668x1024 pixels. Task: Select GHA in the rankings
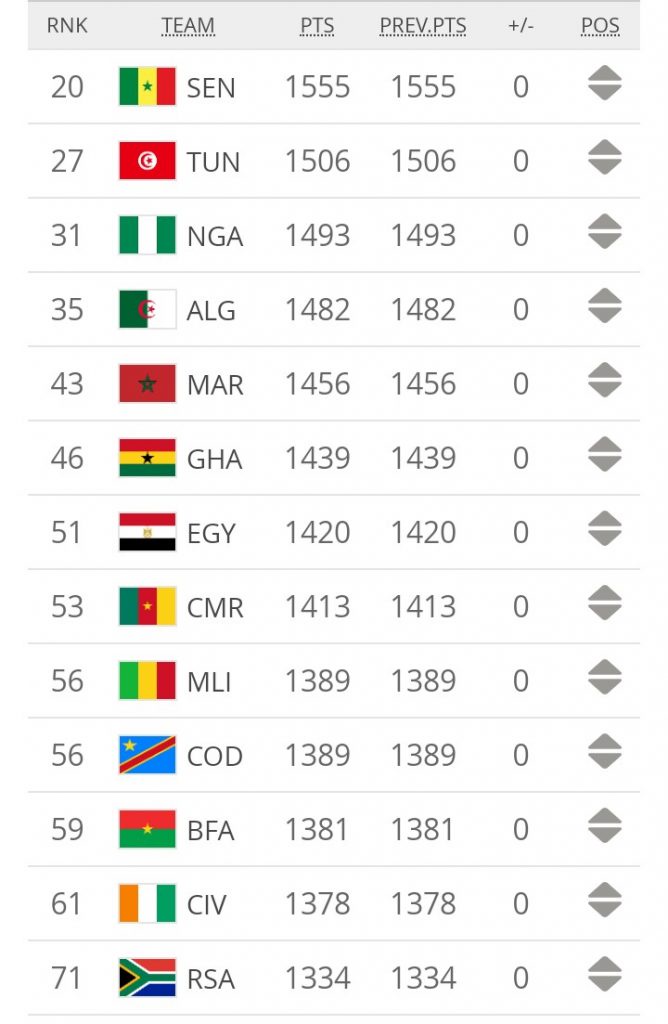click(214, 458)
